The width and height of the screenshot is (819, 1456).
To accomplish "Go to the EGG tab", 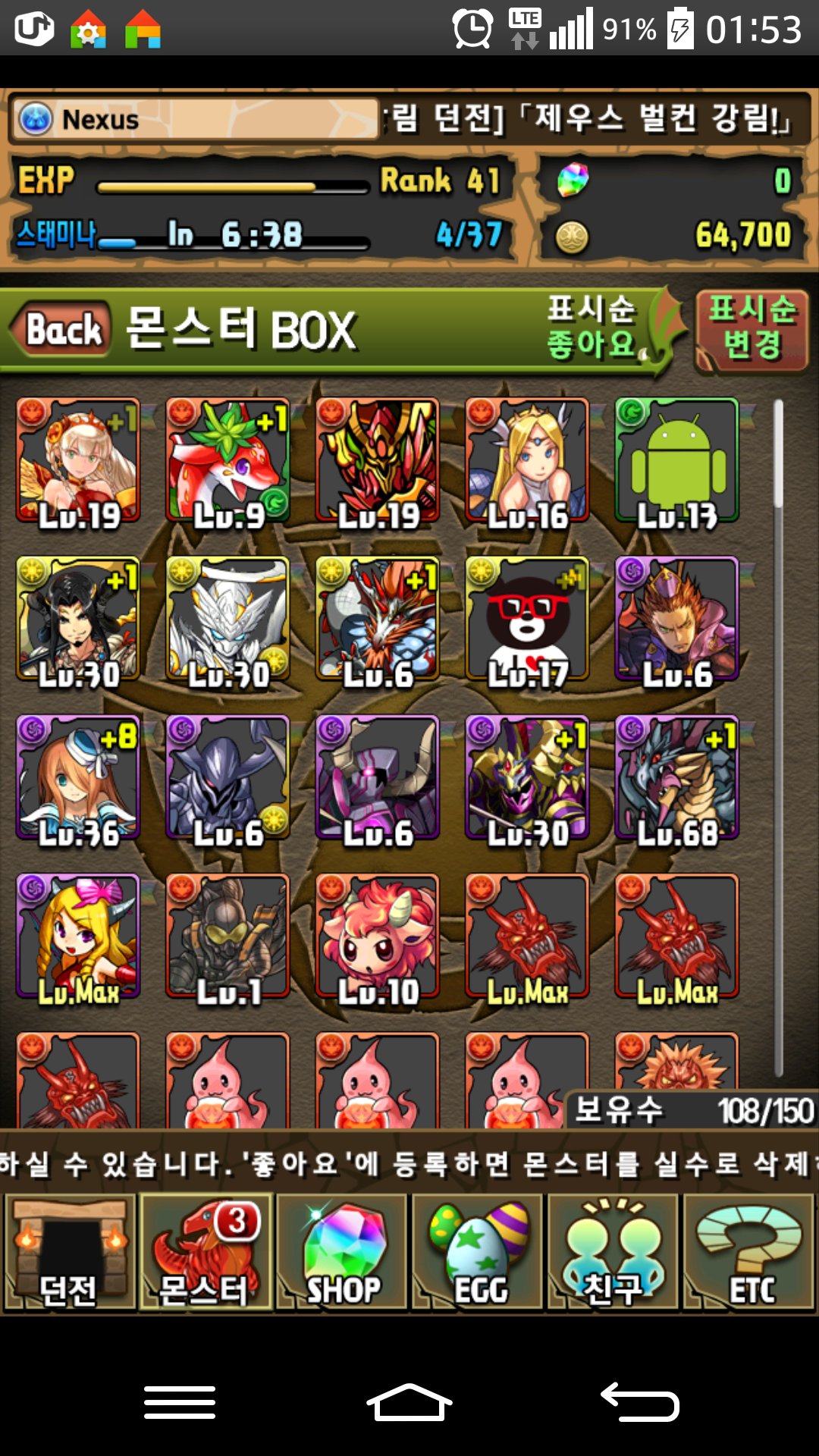I will pos(478,1253).
